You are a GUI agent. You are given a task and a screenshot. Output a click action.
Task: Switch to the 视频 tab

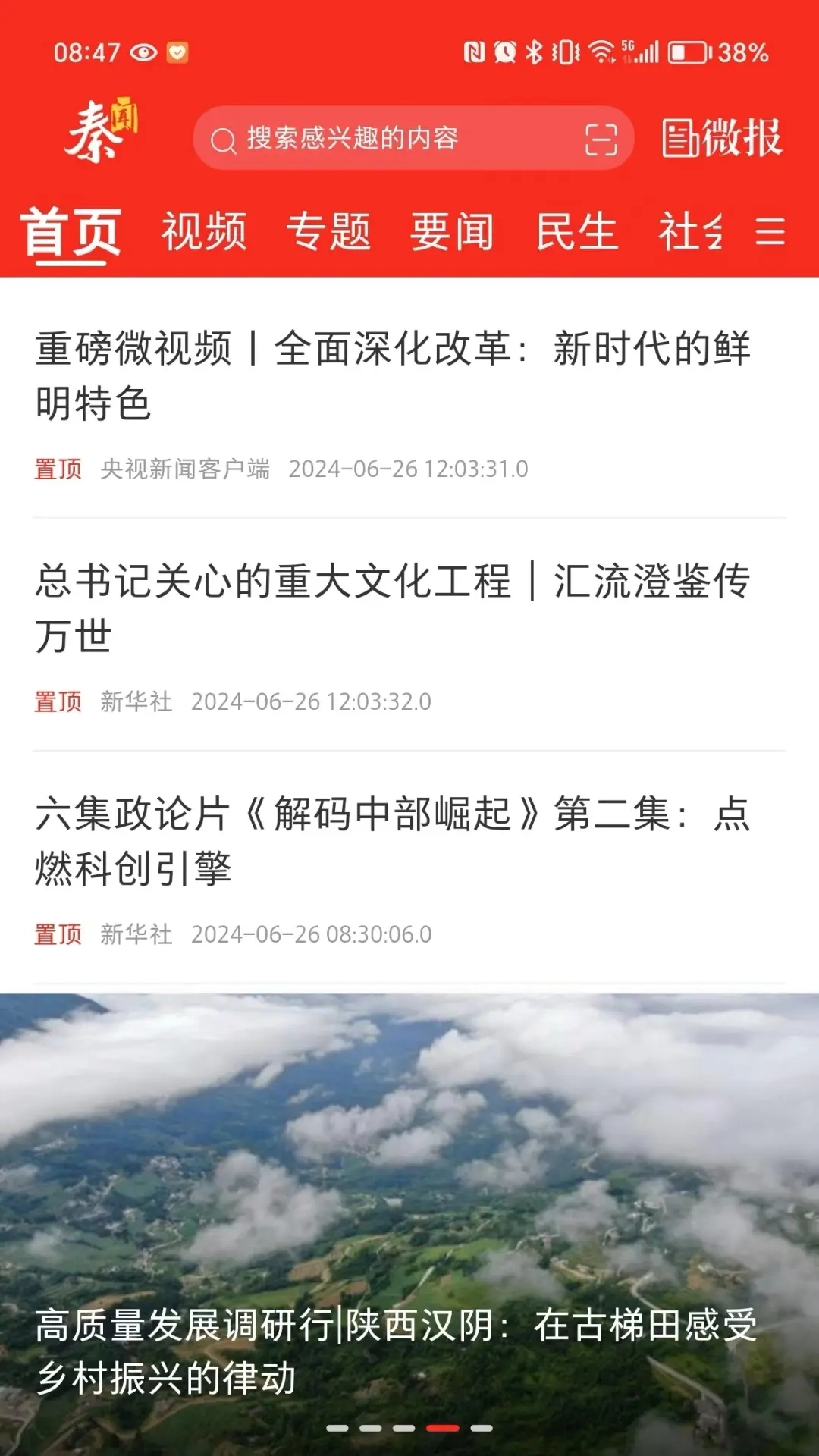coord(202,231)
